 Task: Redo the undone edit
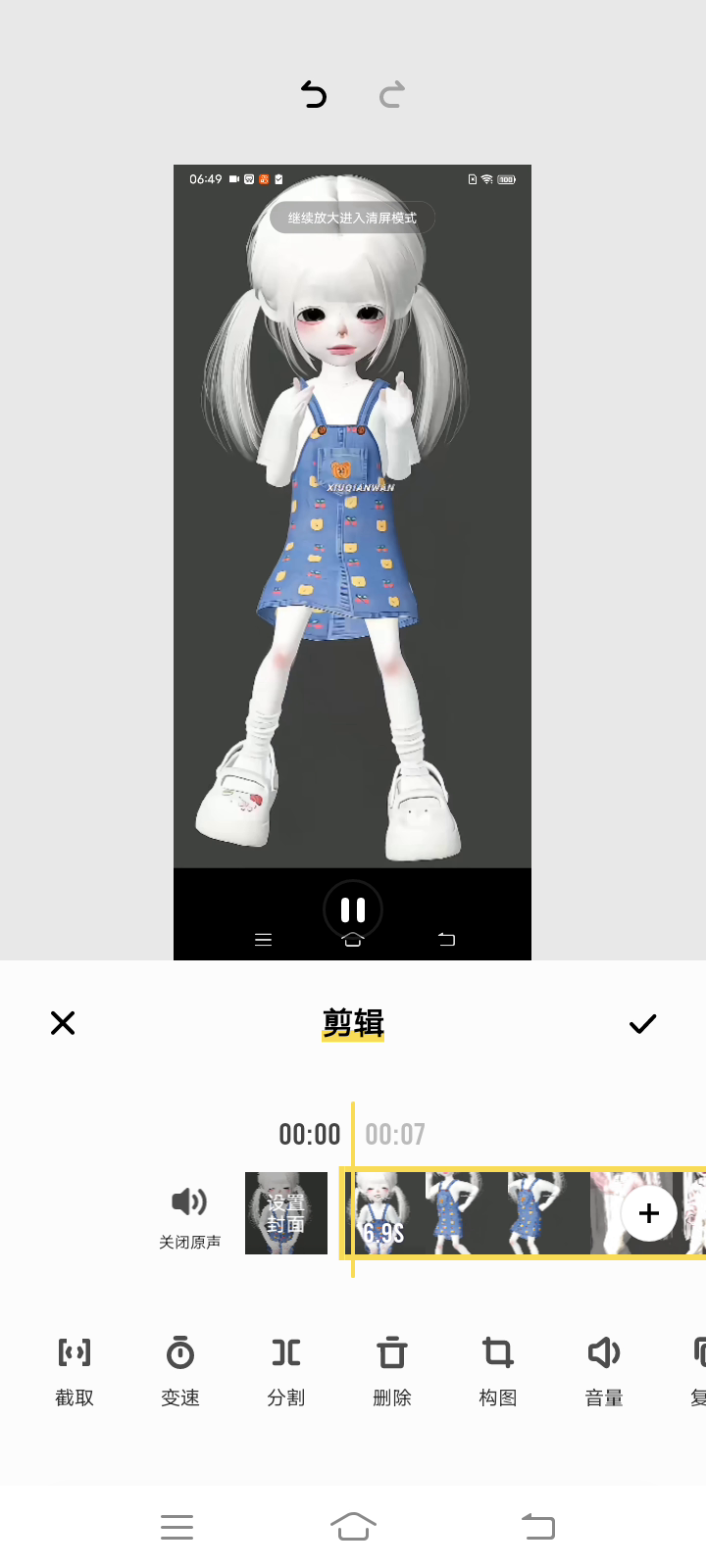pyautogui.click(x=392, y=95)
